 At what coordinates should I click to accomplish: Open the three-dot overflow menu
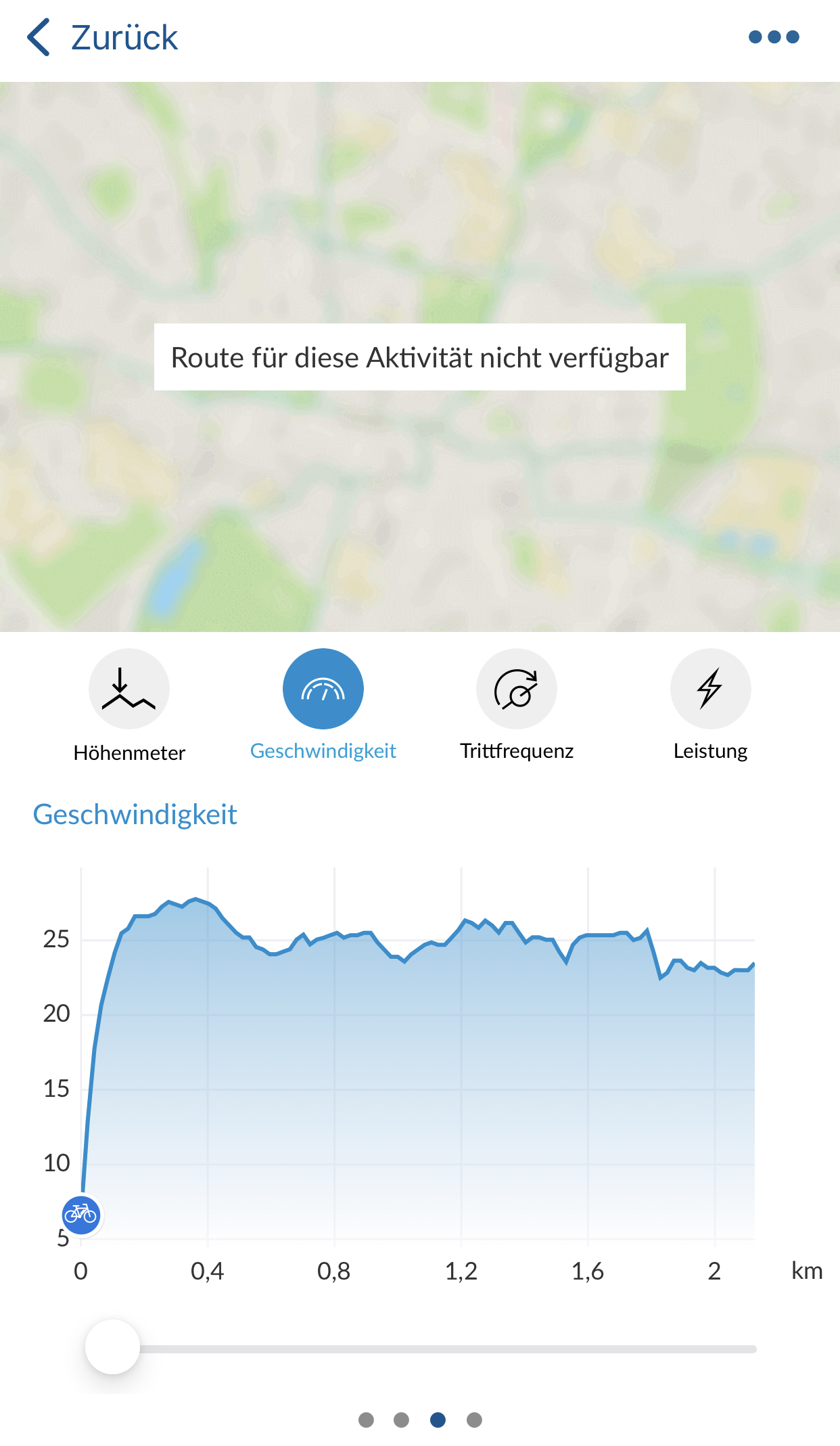[774, 37]
